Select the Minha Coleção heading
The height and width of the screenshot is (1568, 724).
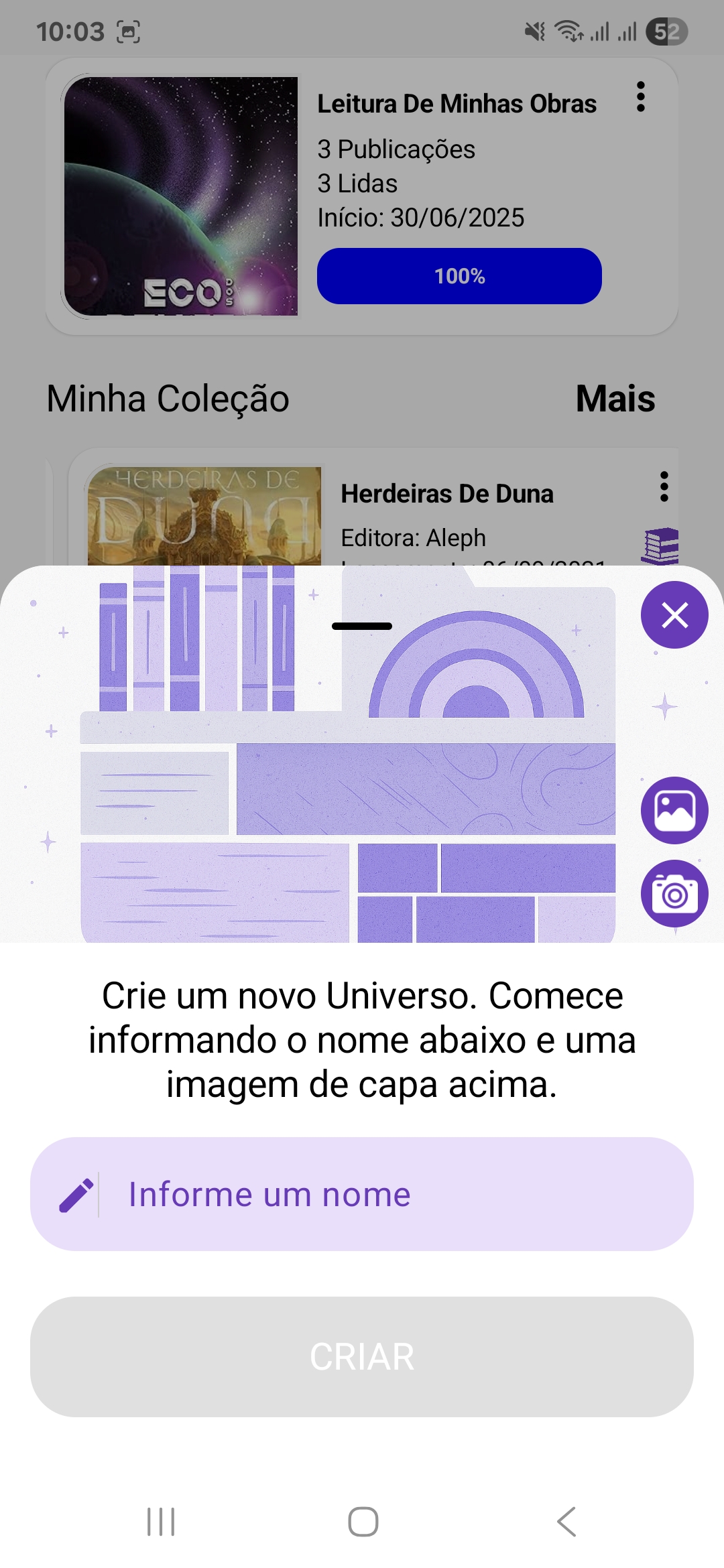(168, 398)
